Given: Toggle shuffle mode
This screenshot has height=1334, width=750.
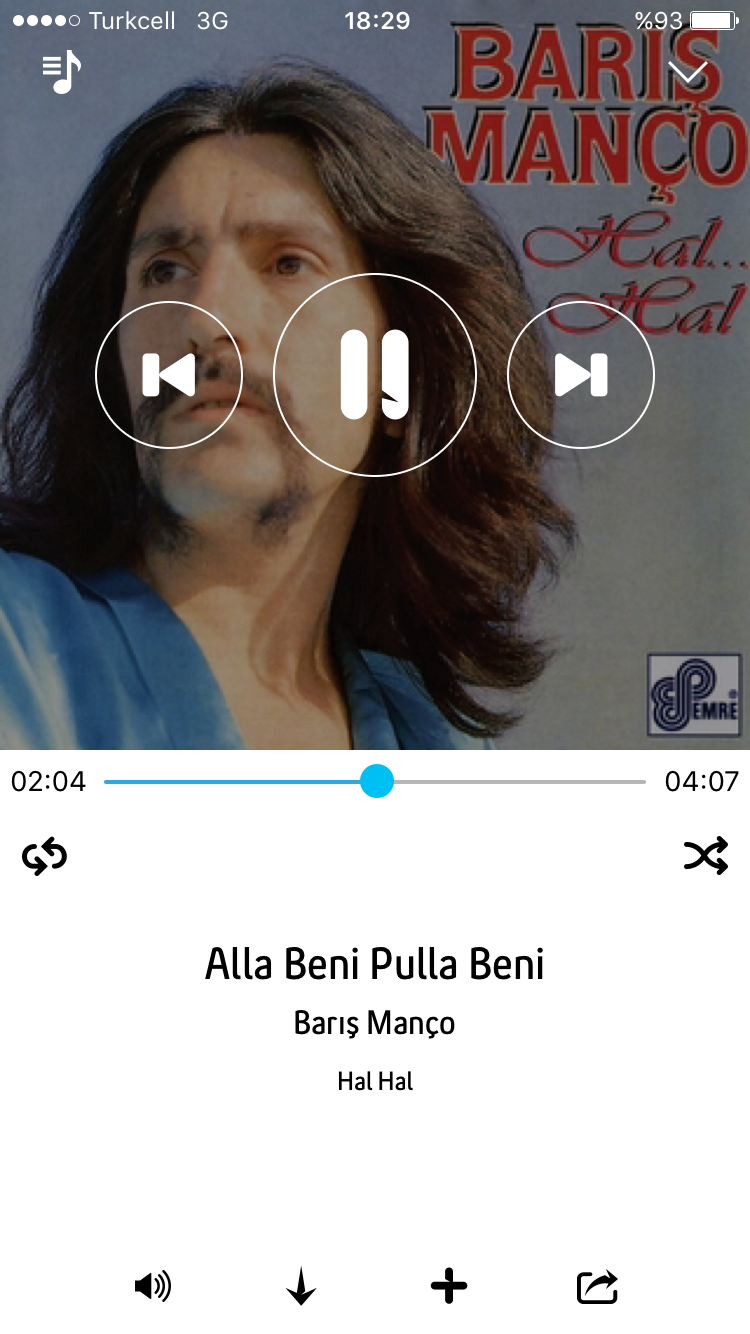Looking at the screenshot, I should click(x=706, y=856).
